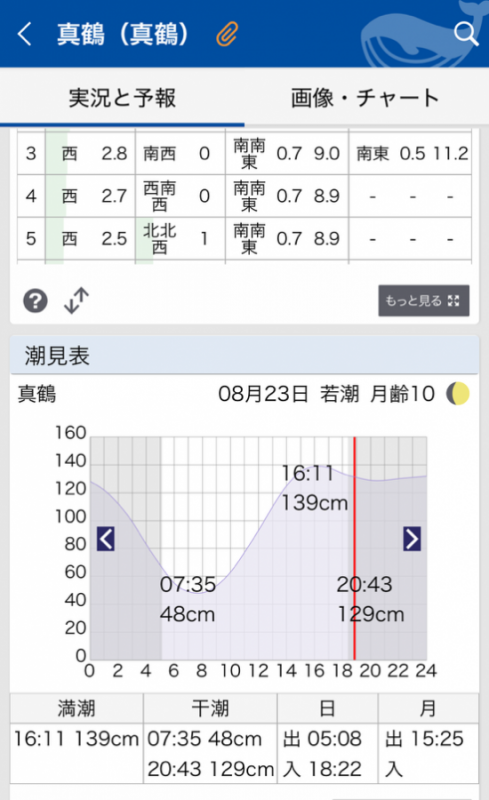Expand table with もっと見る button

(x=424, y=301)
